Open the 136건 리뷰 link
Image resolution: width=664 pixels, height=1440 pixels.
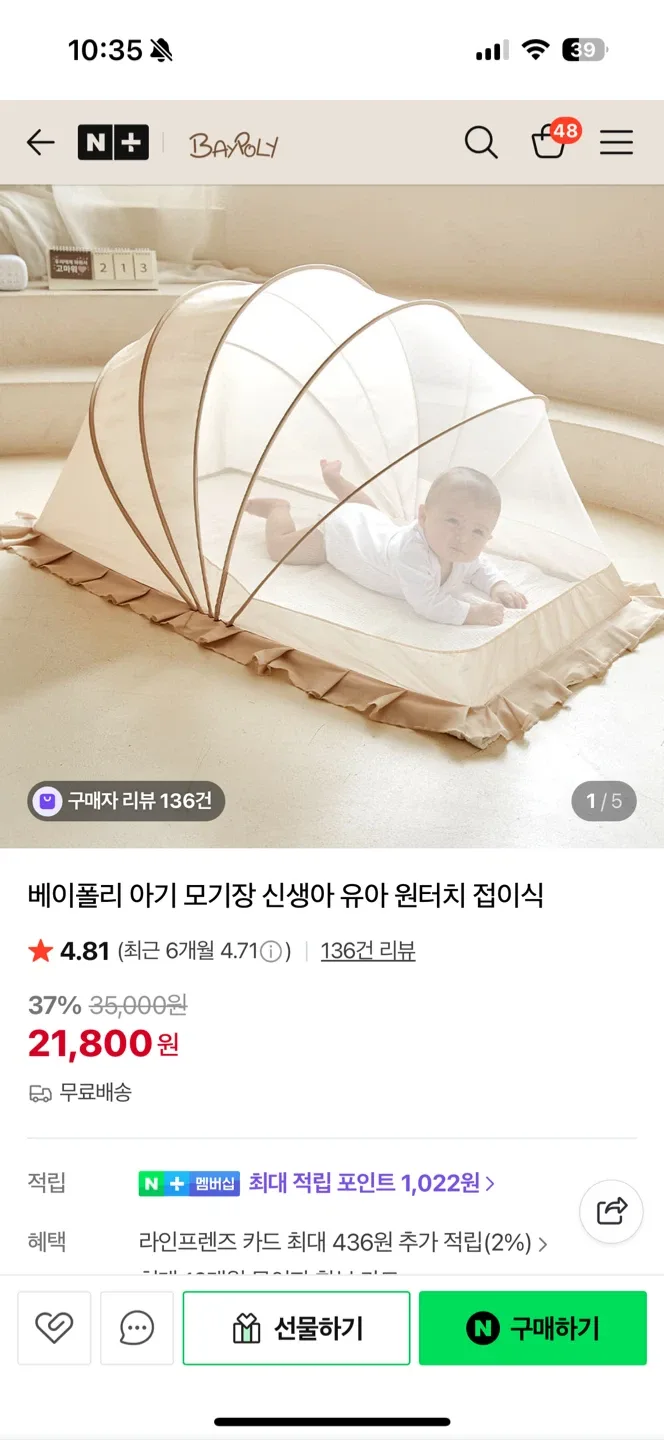pyautogui.click(x=367, y=951)
